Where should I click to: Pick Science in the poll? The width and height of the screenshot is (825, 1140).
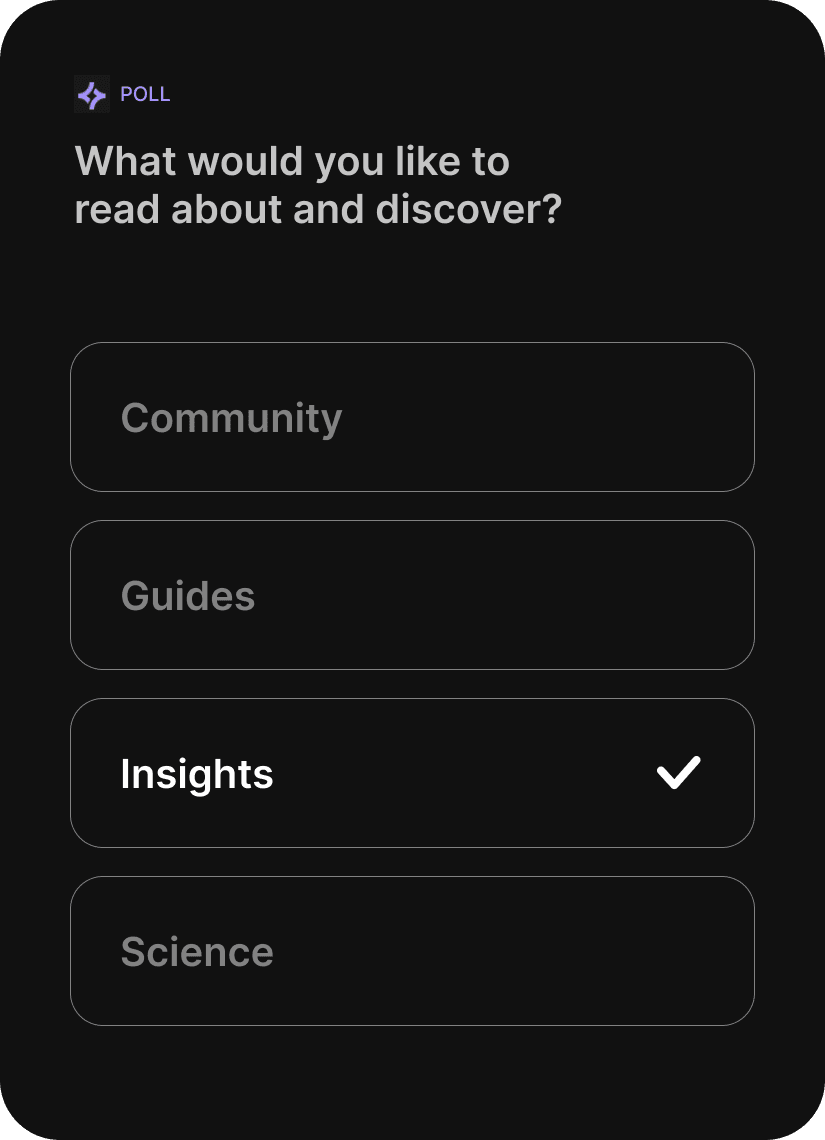tap(412, 951)
